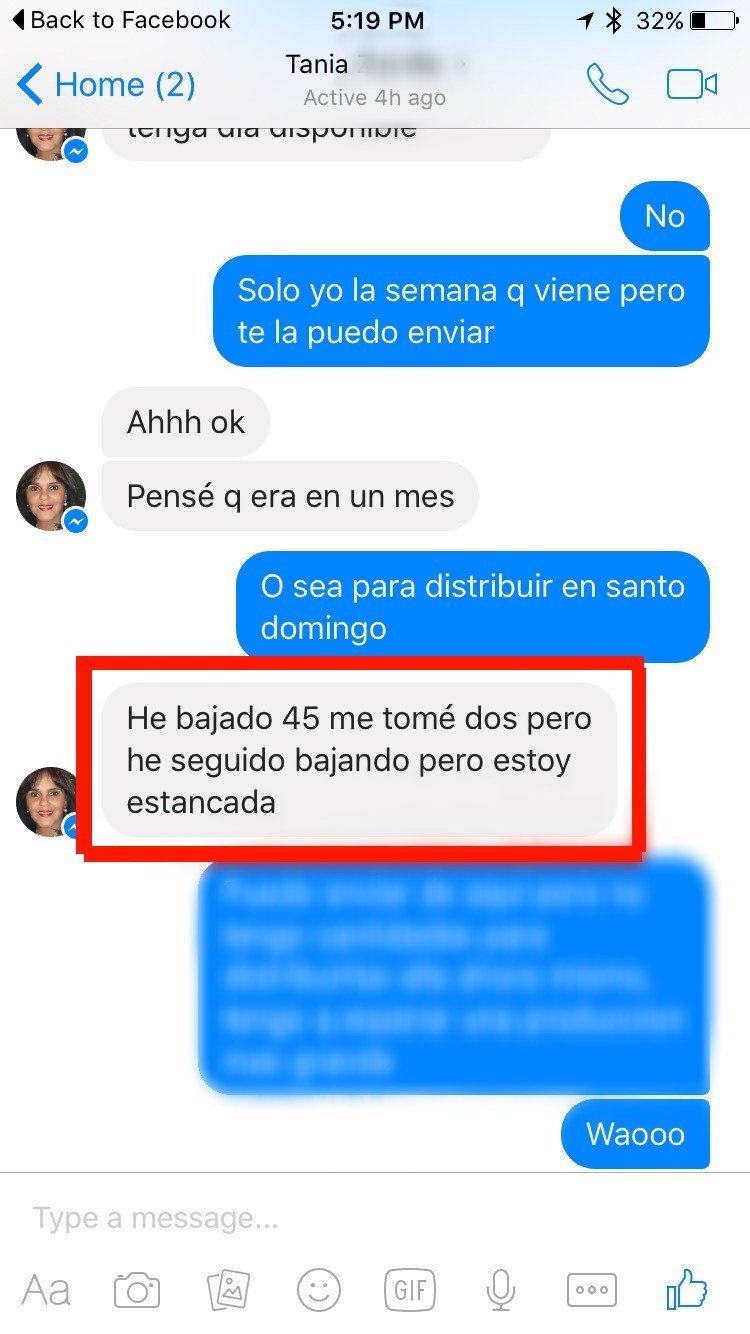Screen dimensions: 750x1334
Task: Send a thumbs-up like
Action: [686, 1290]
